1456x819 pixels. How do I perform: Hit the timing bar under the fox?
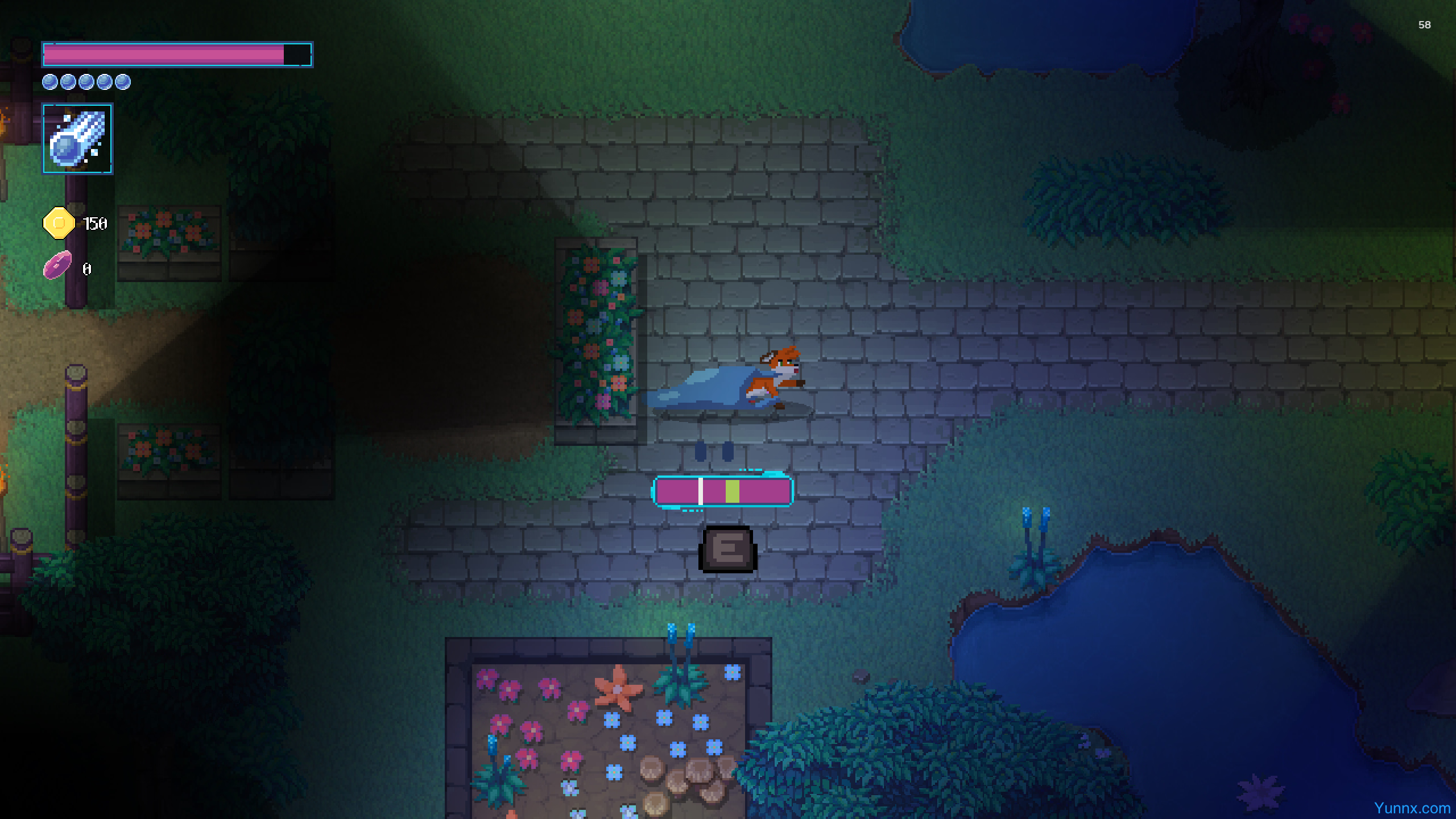[x=723, y=491]
